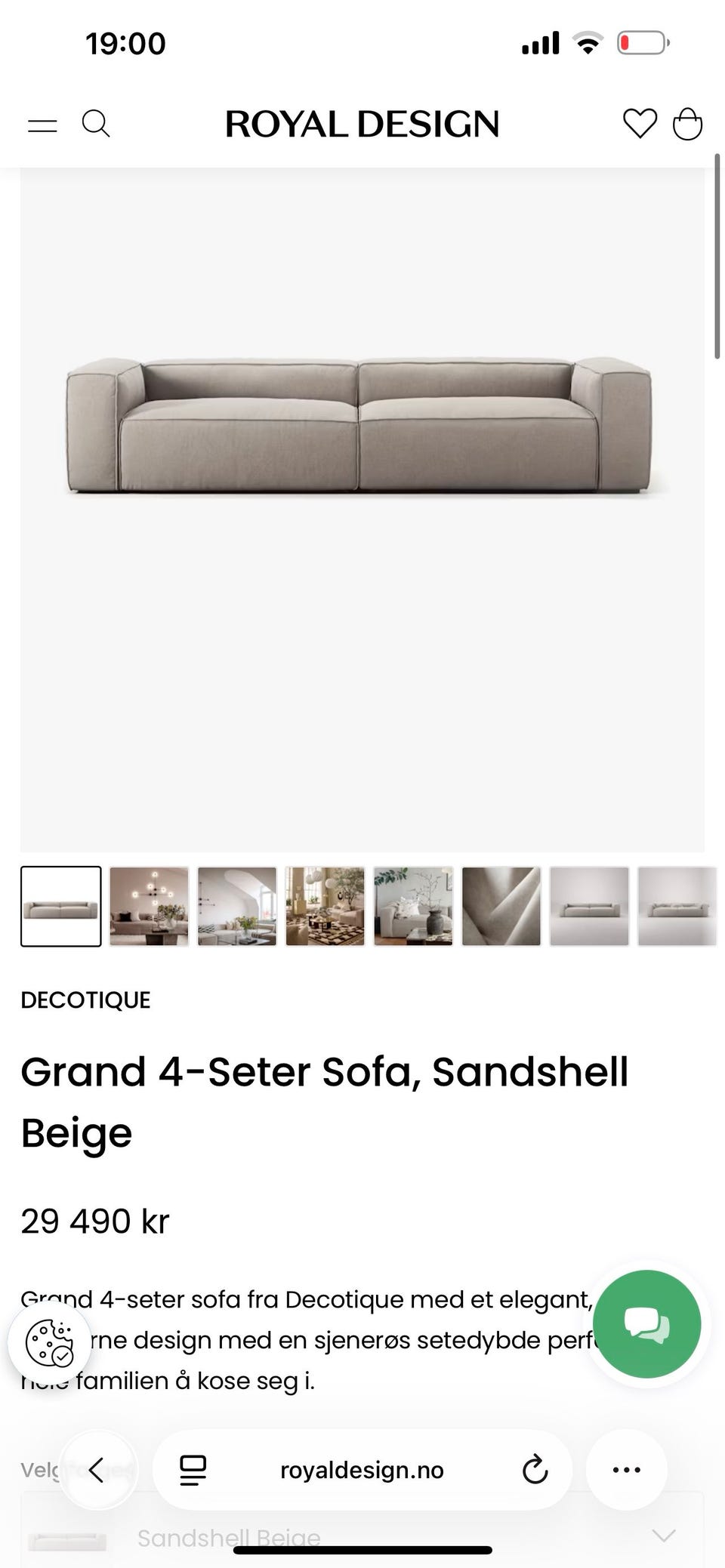Open the hamburger menu

(x=42, y=125)
